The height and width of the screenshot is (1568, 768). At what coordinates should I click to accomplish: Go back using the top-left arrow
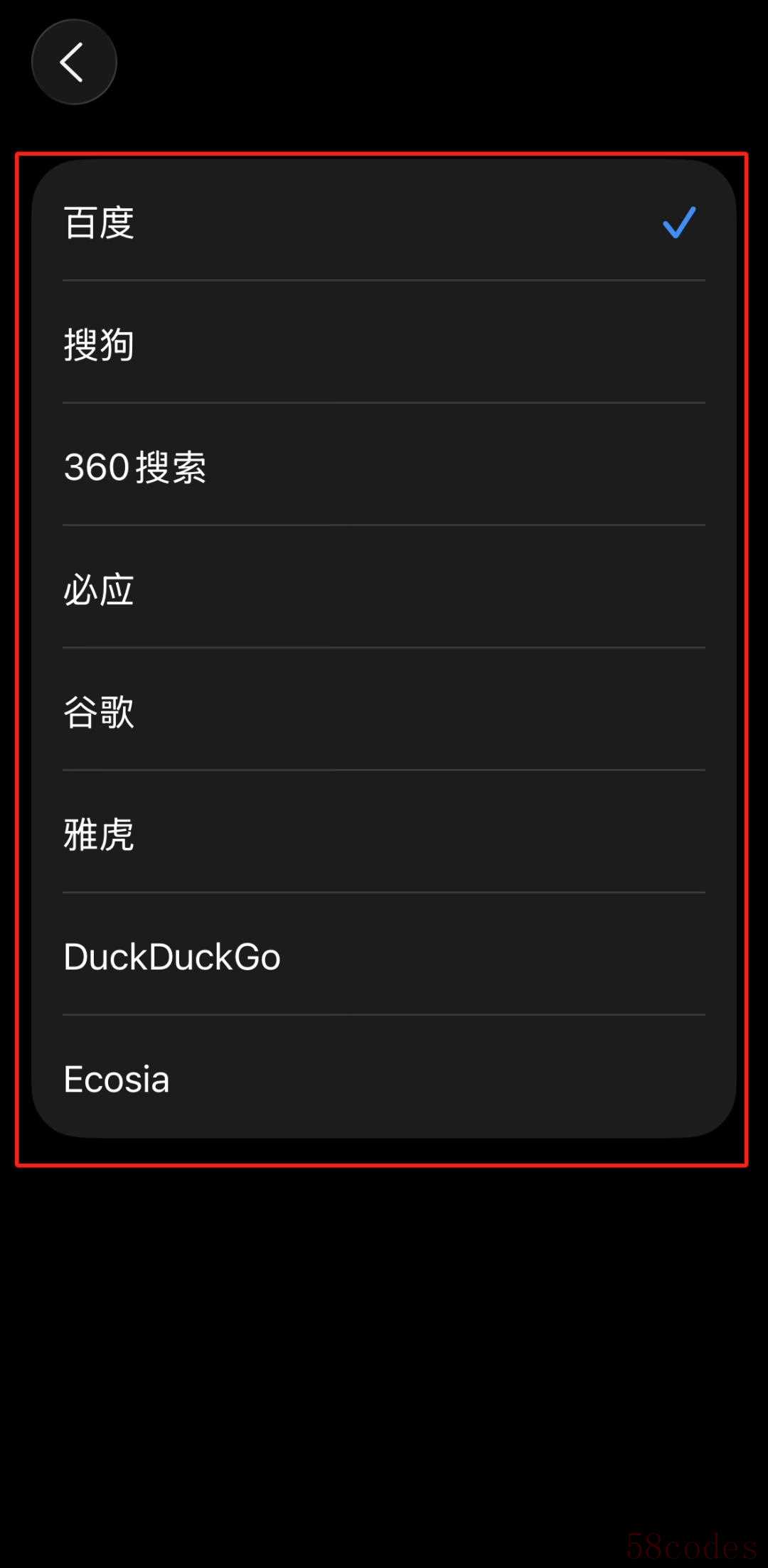point(74,62)
